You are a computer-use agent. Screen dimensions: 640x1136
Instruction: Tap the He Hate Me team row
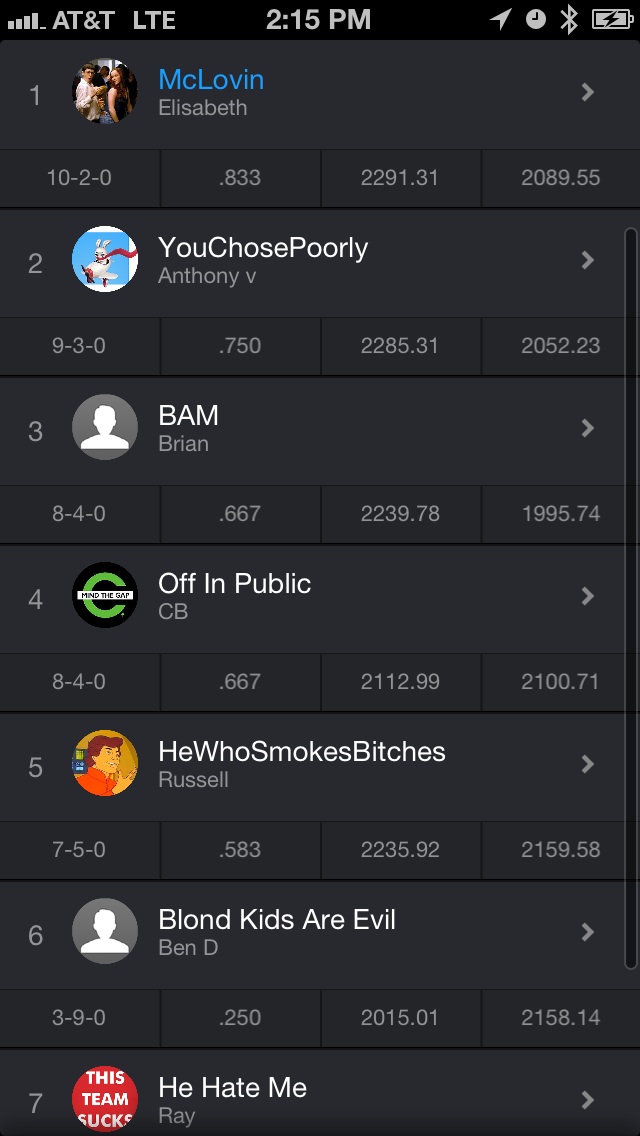pos(320,1100)
